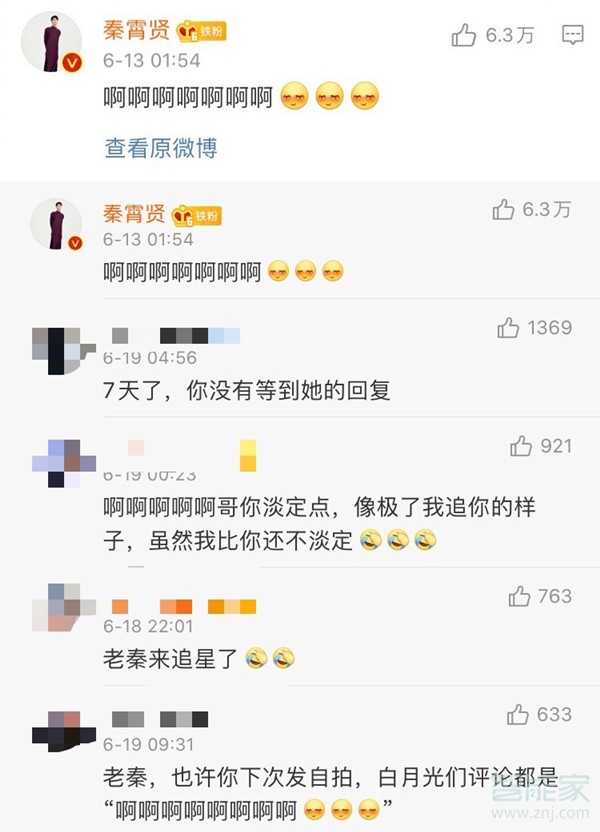The width and height of the screenshot is (600, 832).
Task: Like the comment with 921 likes
Action: [x=521, y=446]
